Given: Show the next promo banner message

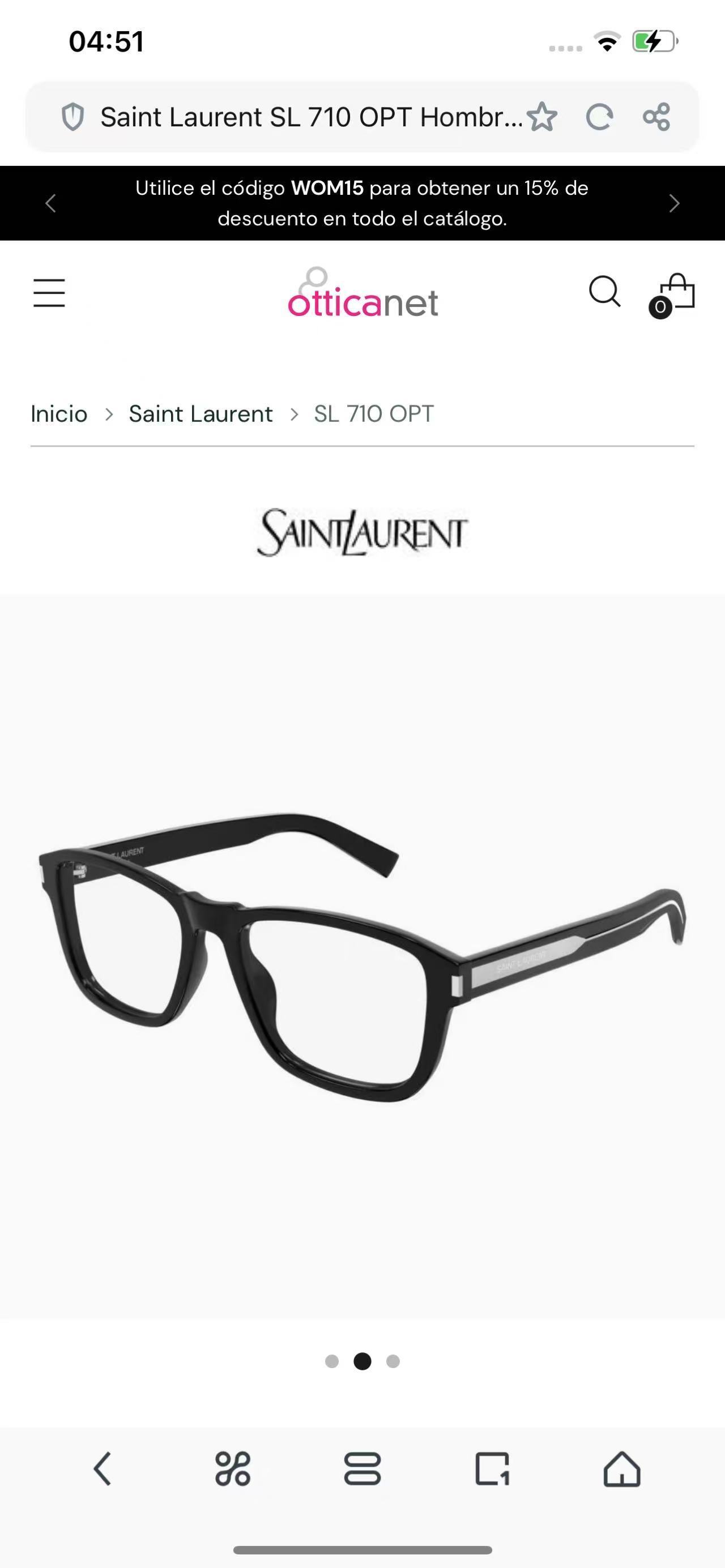Looking at the screenshot, I should pyautogui.click(x=674, y=203).
